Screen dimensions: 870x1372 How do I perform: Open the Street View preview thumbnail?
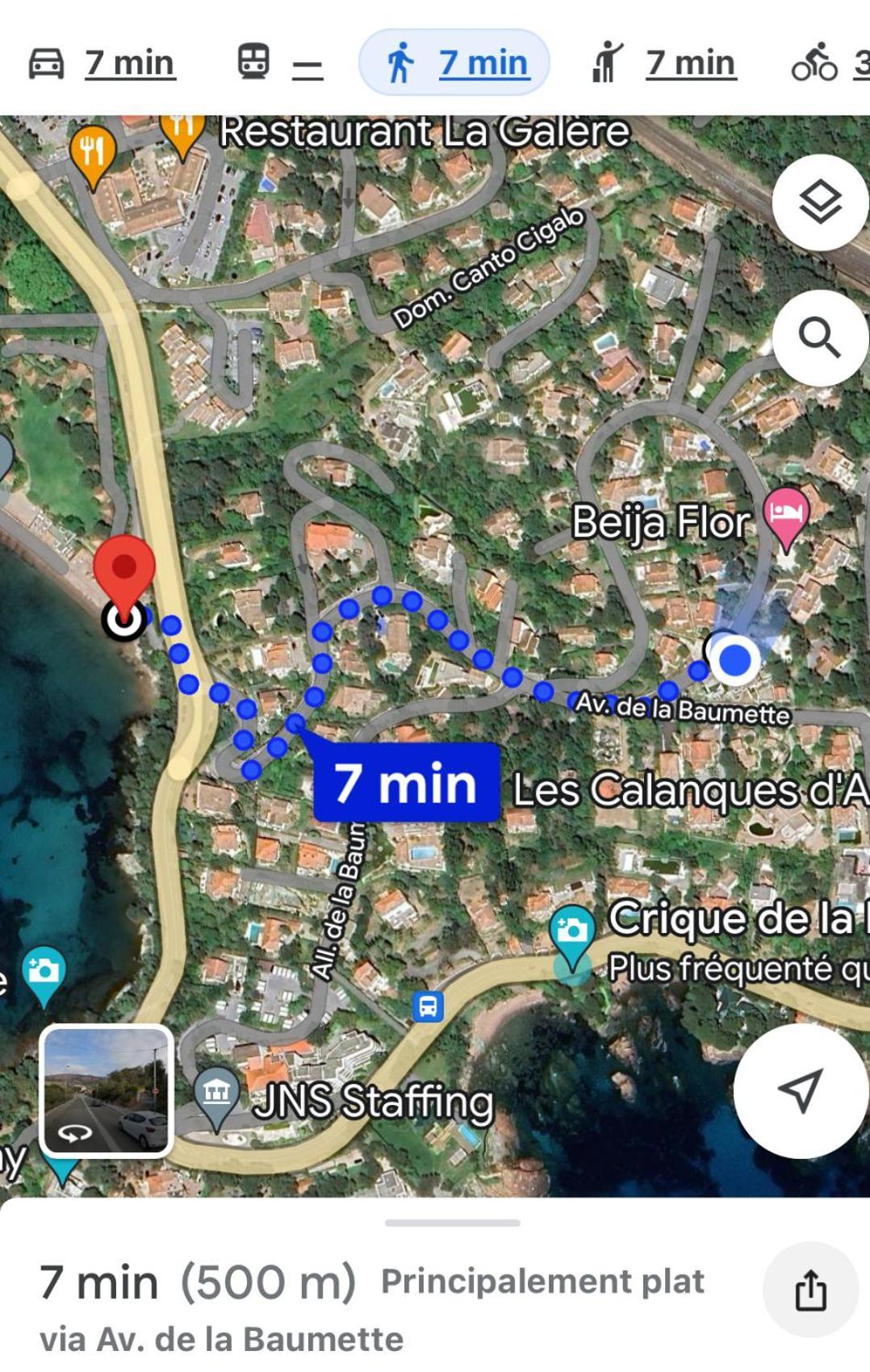point(107,1091)
